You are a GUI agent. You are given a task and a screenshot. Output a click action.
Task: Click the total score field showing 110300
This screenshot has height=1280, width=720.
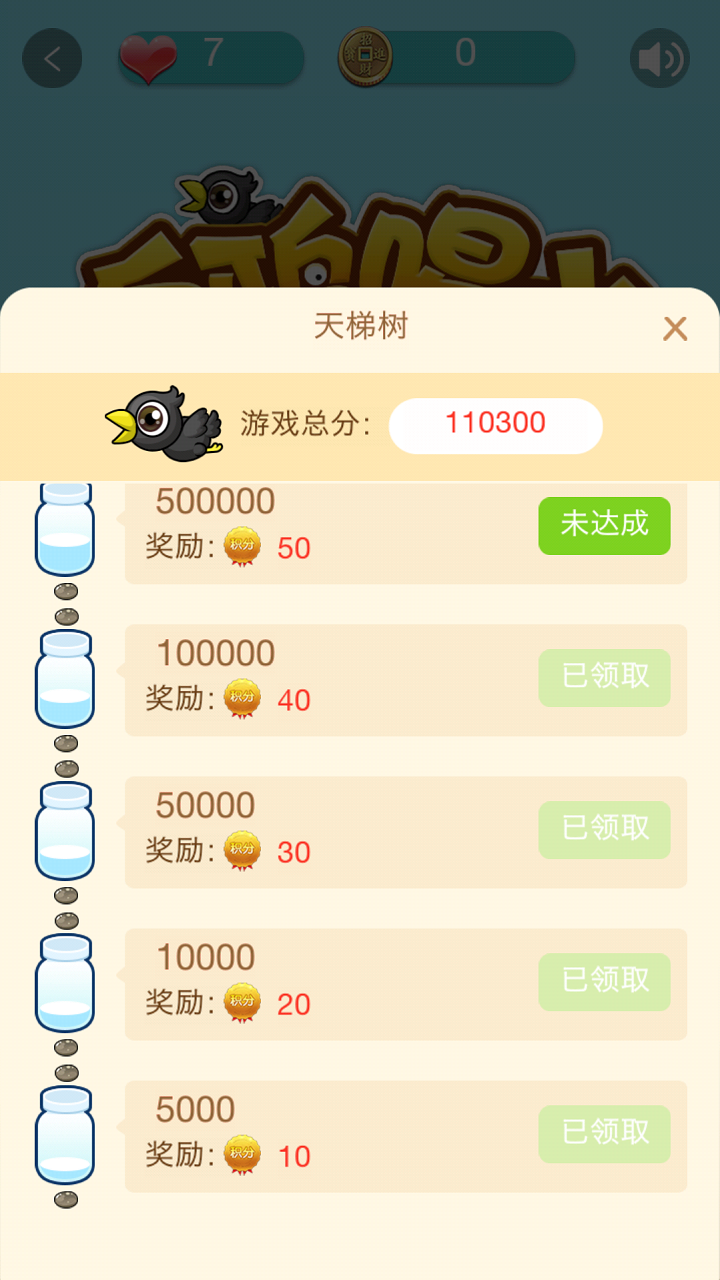[495, 425]
